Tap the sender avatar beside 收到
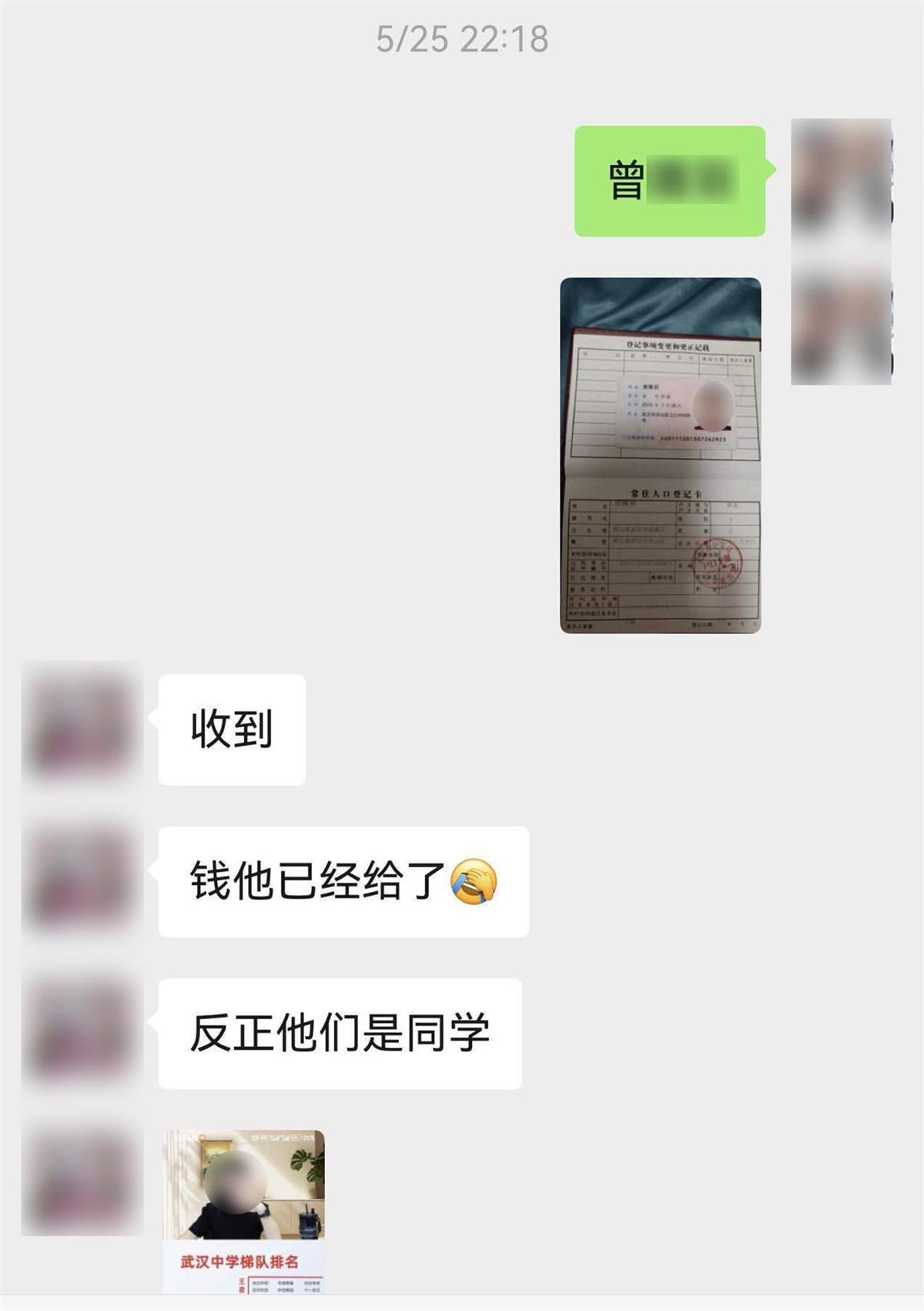Image resolution: width=924 pixels, height=1311 pixels. (x=82, y=724)
